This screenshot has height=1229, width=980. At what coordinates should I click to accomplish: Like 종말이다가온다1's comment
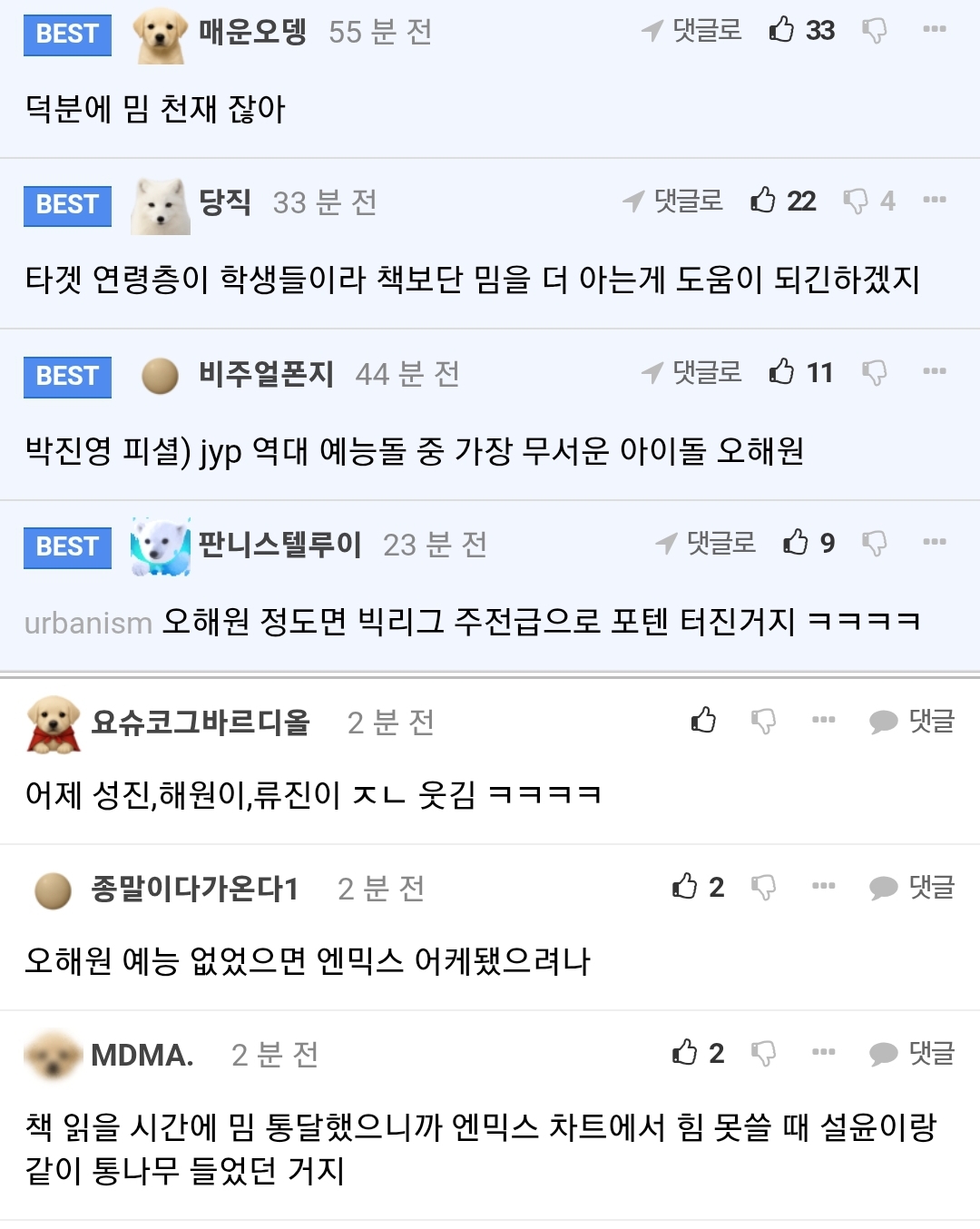point(685,887)
